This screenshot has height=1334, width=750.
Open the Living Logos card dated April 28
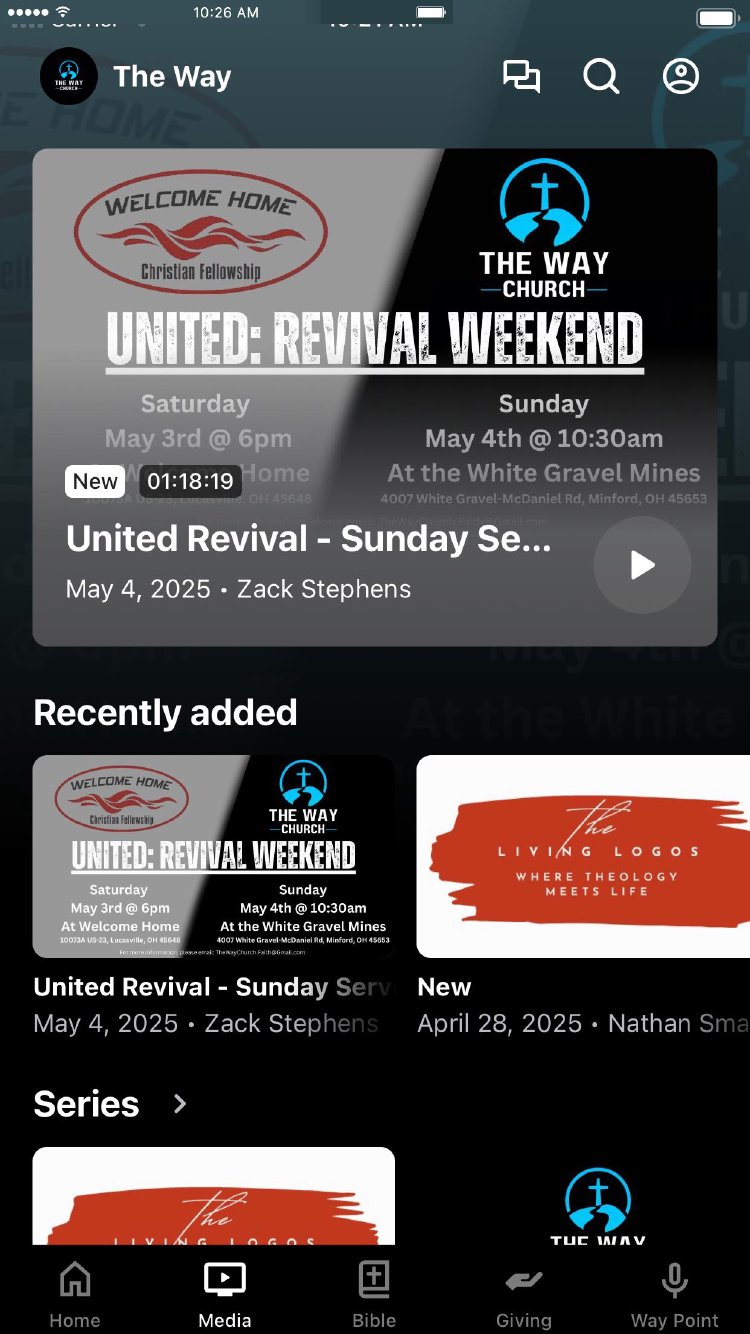point(583,857)
